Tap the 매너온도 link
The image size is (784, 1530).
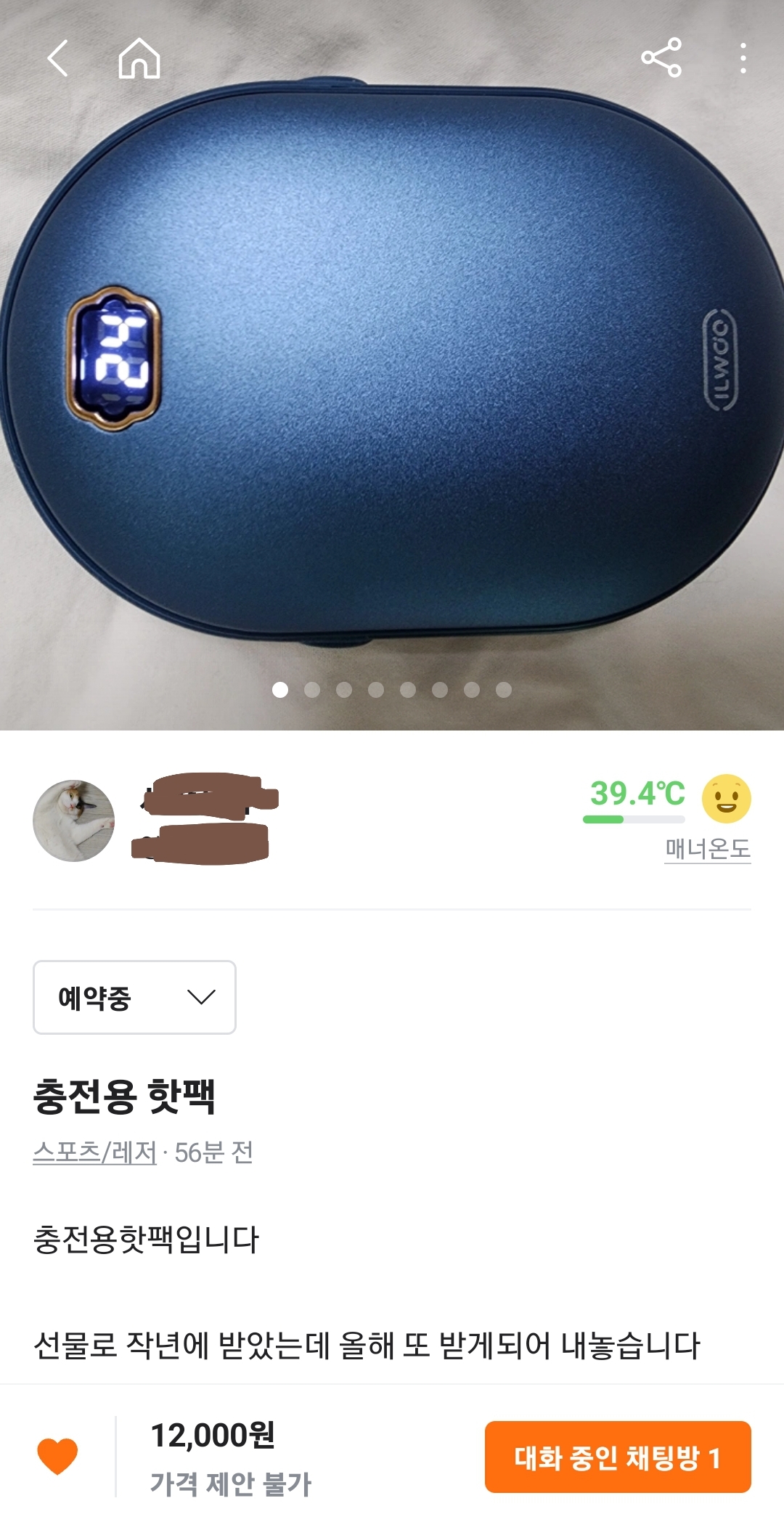pos(708,848)
